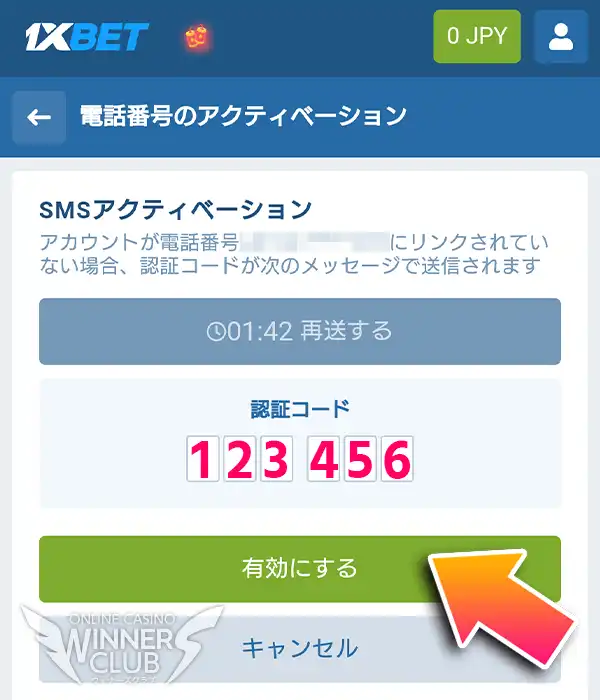Screen dimensions: 600x700
Task: Go back from phone number activation
Action: point(39,117)
